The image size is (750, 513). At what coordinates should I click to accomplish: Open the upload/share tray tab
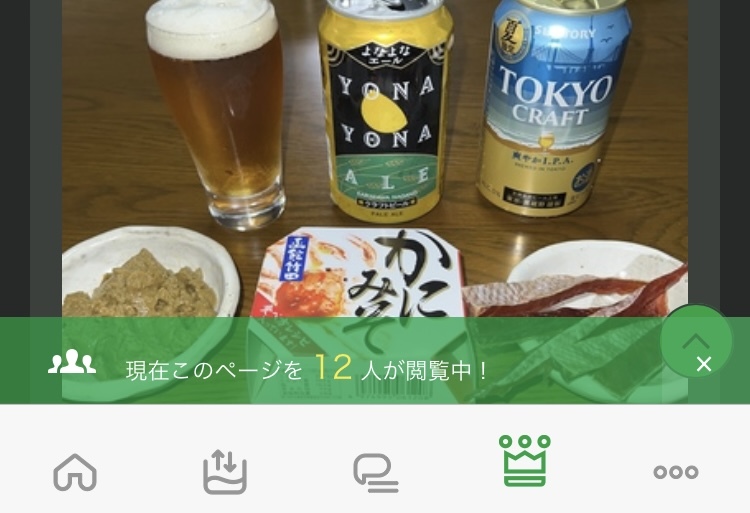point(225,471)
